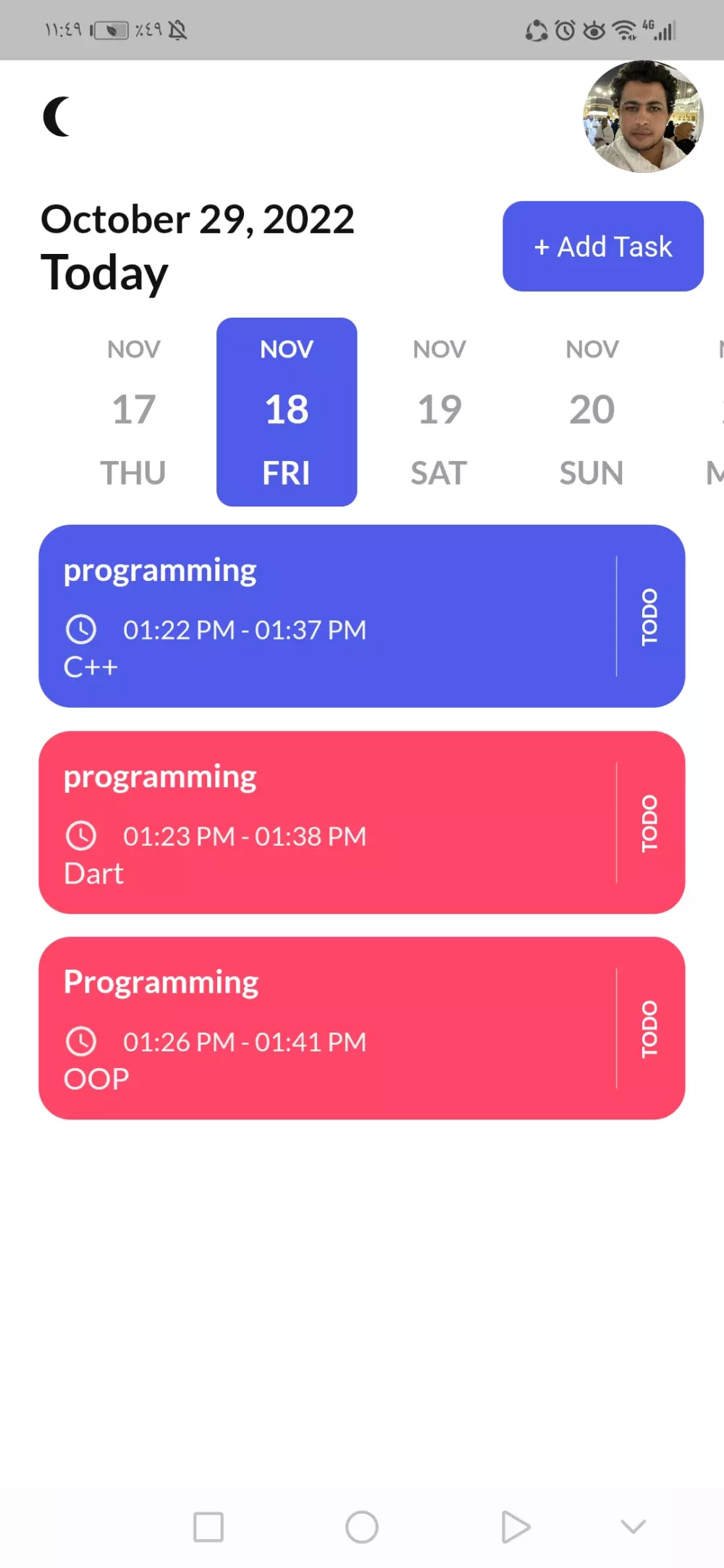Collapse the navigation bar using the chevron
The height and width of the screenshot is (1568, 724).
coord(632,1527)
